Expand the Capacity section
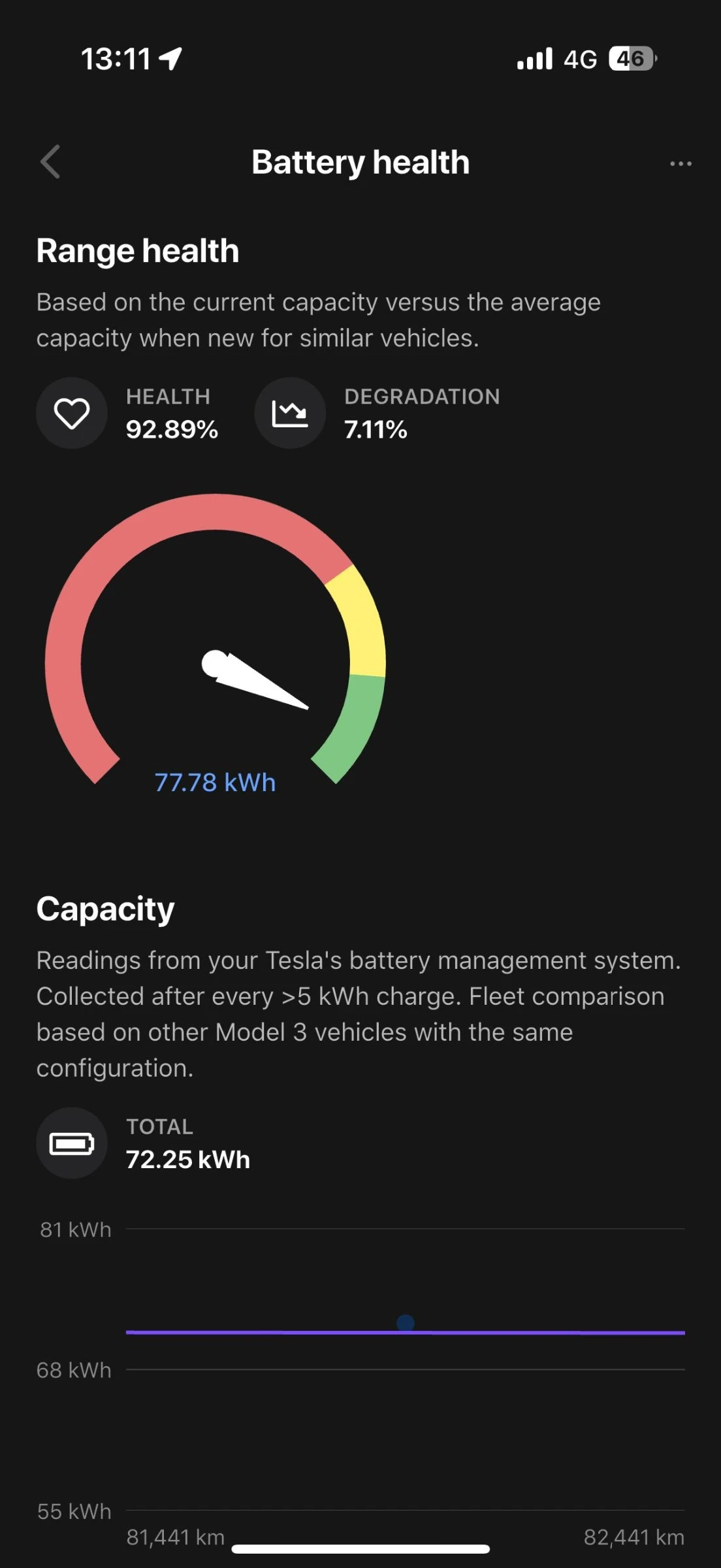Image resolution: width=721 pixels, height=1568 pixels. 105,908
